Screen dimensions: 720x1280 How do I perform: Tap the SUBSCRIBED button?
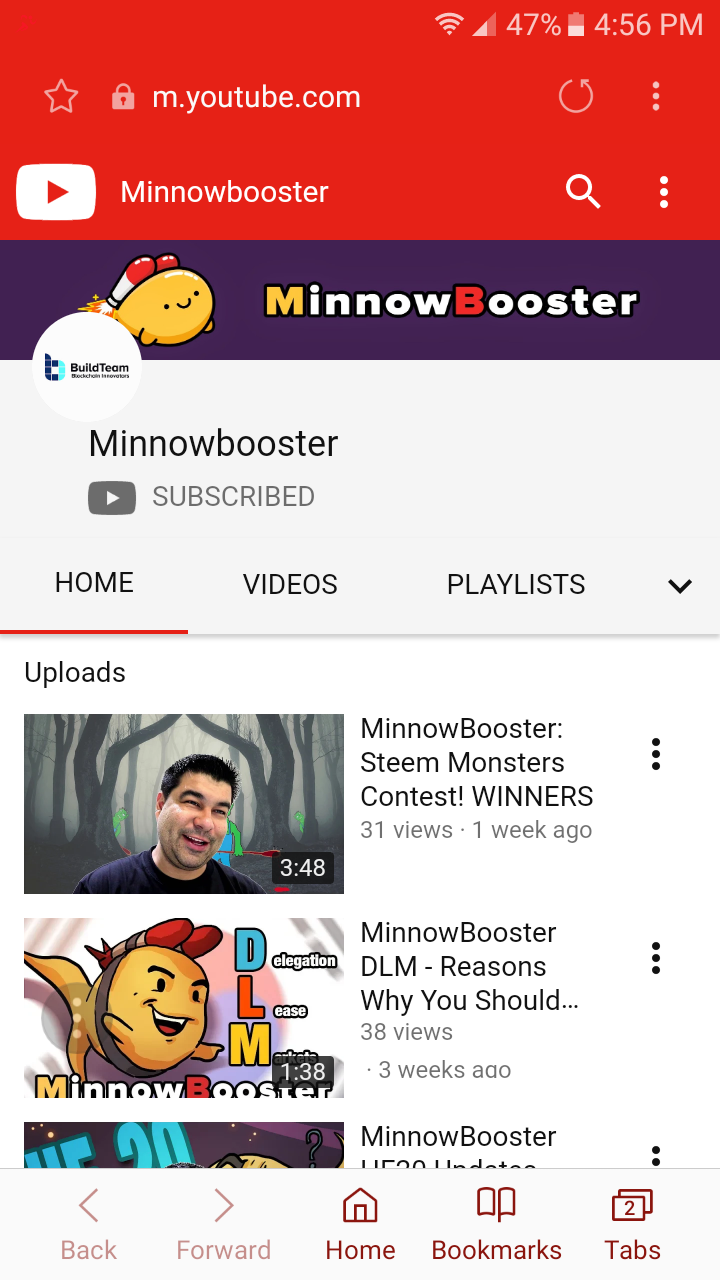(x=202, y=497)
